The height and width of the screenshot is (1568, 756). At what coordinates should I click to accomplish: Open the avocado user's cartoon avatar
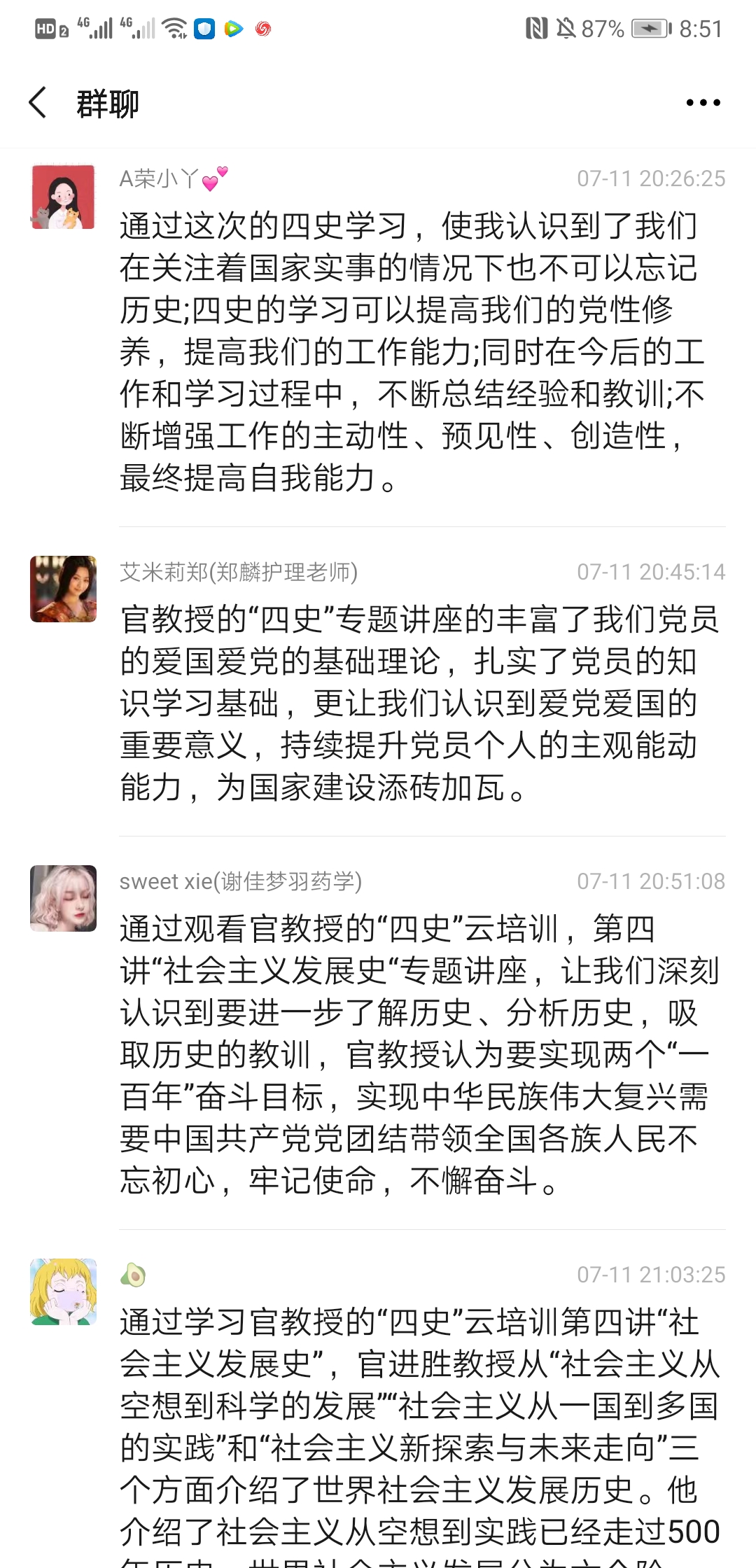click(63, 1291)
